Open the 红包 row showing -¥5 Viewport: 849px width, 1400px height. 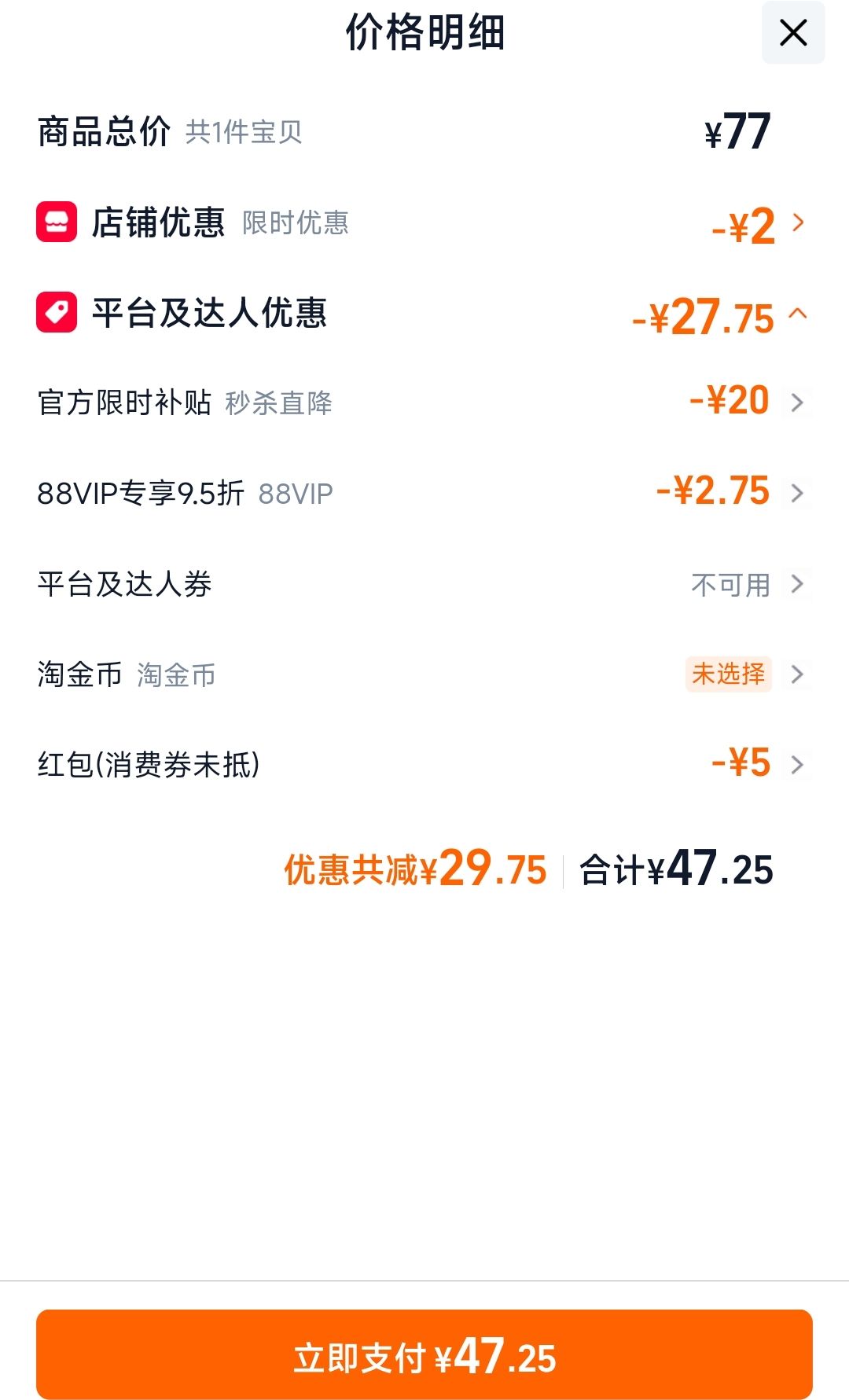[424, 764]
